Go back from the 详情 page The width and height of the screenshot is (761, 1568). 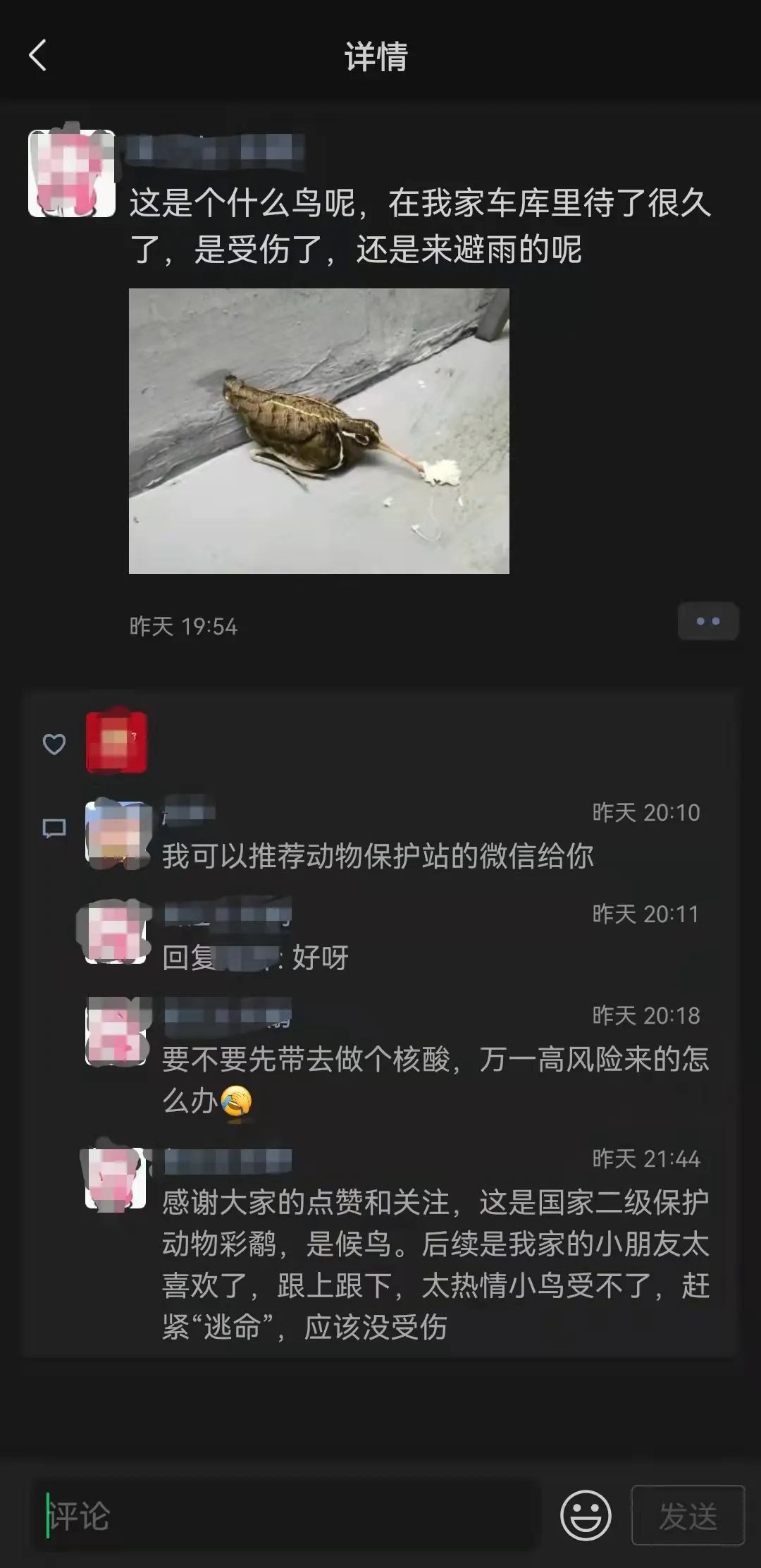tap(38, 56)
